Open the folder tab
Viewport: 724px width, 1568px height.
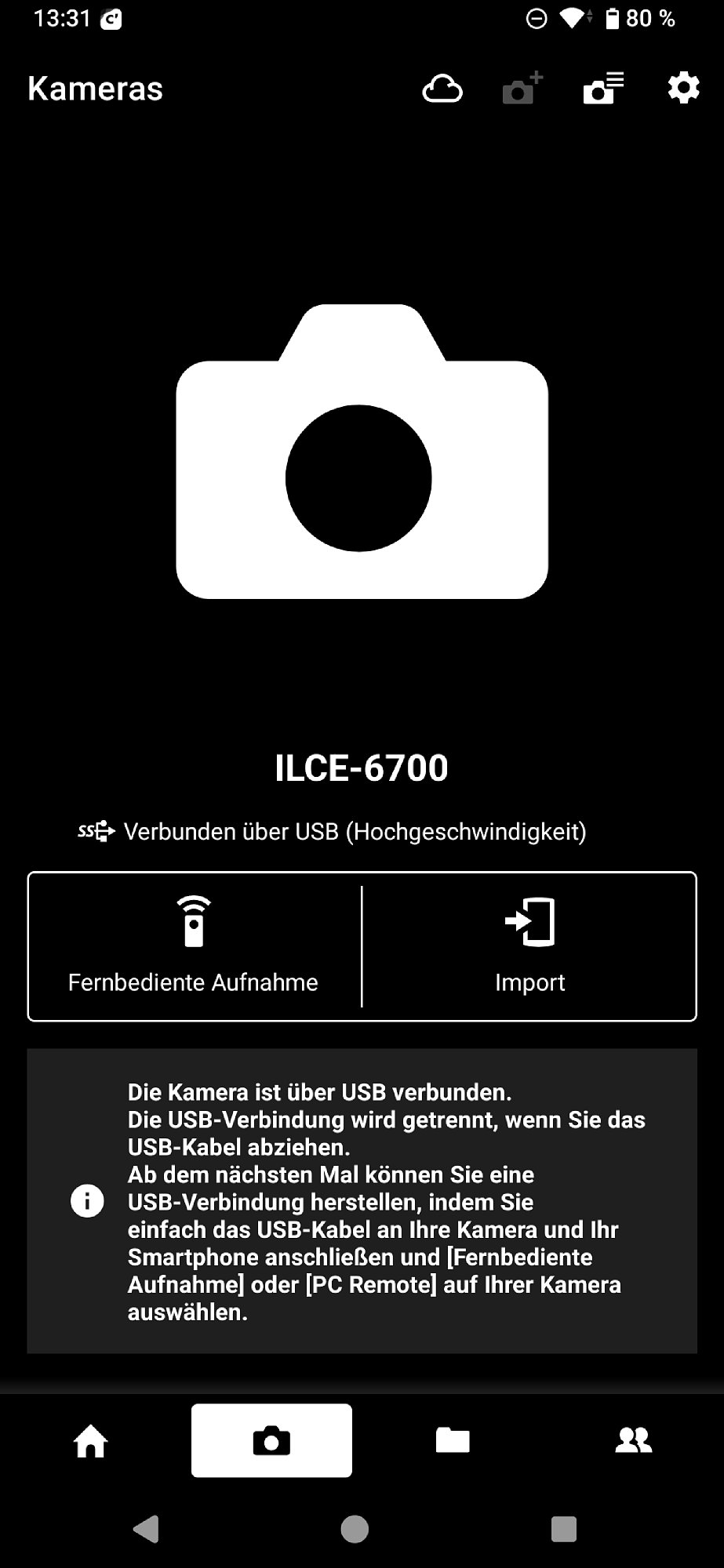453,1440
